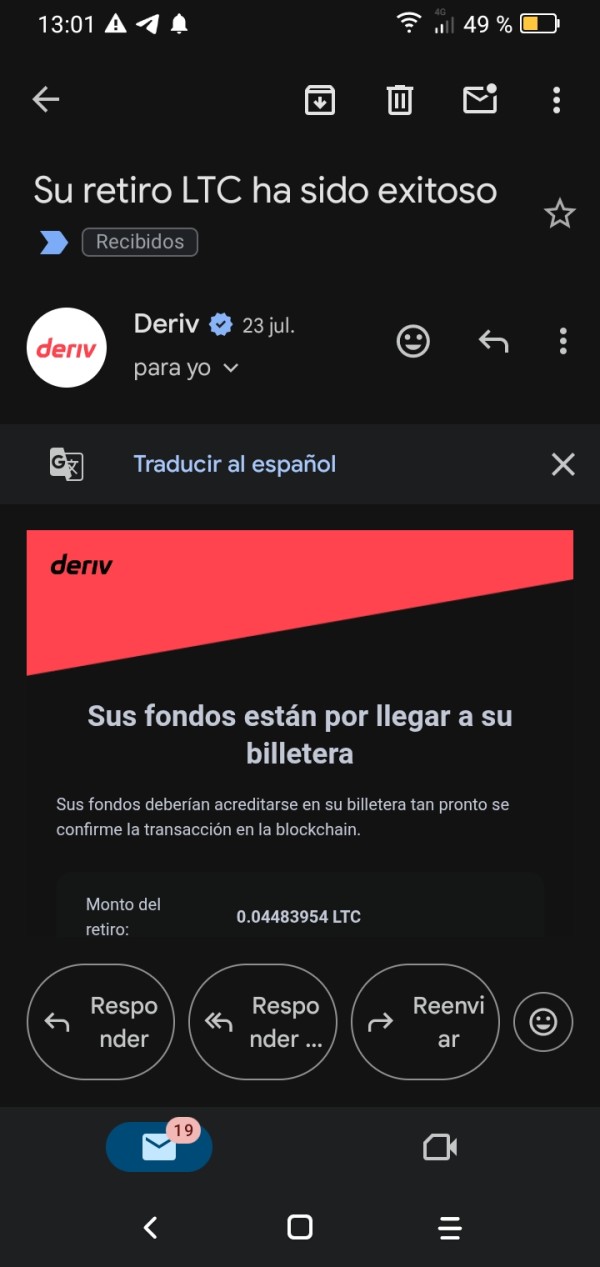Go back to the inbox list
The image size is (600, 1267).
46,99
